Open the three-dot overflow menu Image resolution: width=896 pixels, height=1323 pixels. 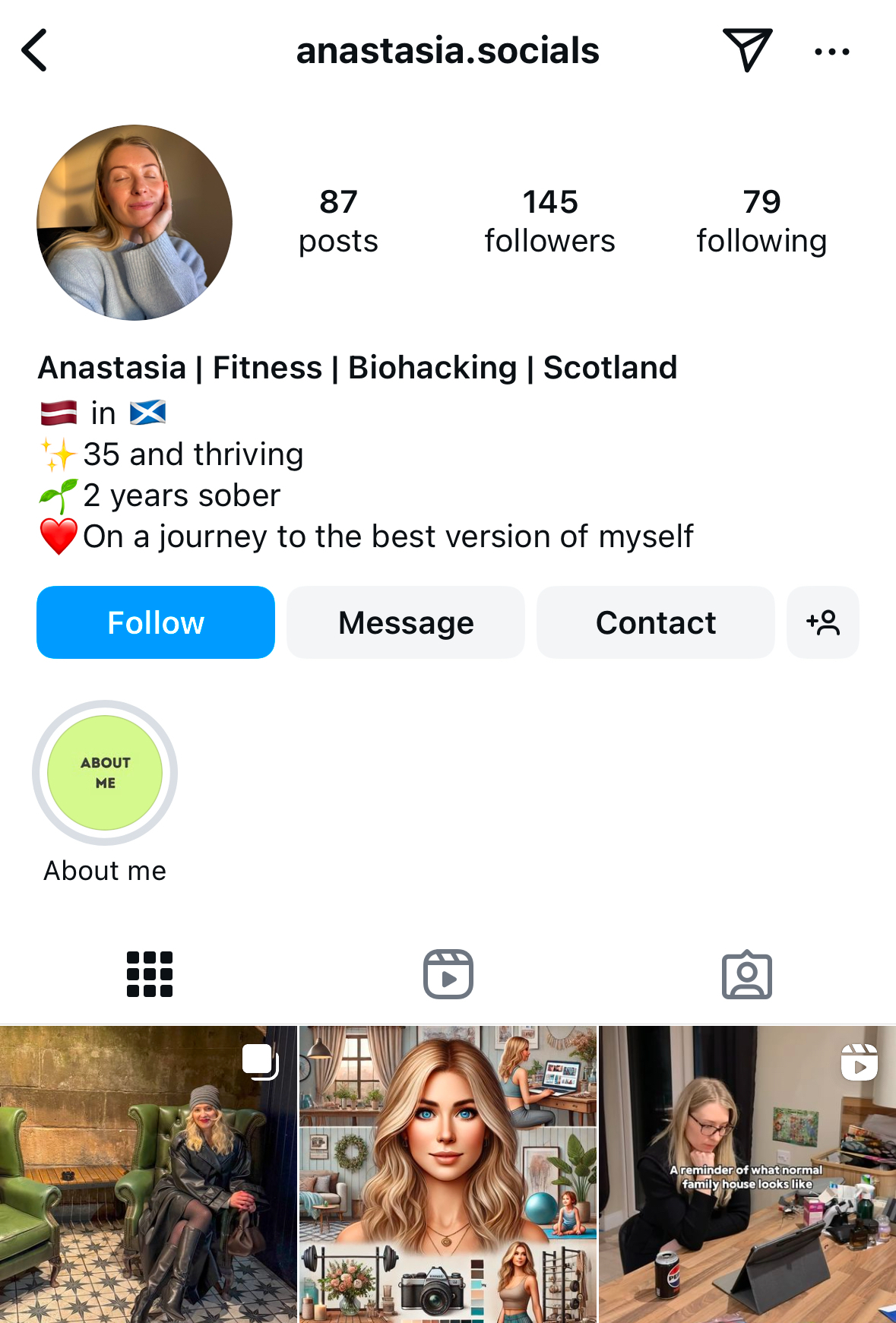[831, 52]
